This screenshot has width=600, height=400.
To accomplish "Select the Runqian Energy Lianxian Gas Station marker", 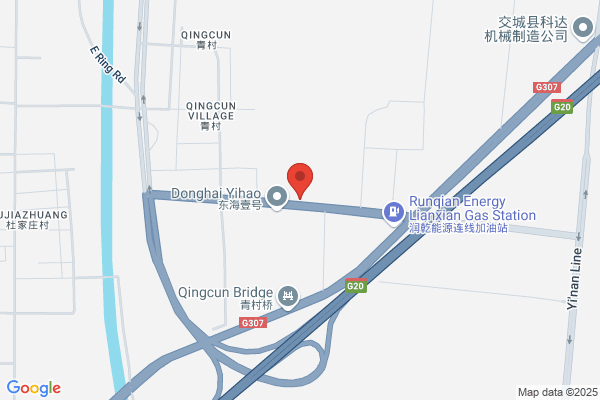I will point(394,213).
